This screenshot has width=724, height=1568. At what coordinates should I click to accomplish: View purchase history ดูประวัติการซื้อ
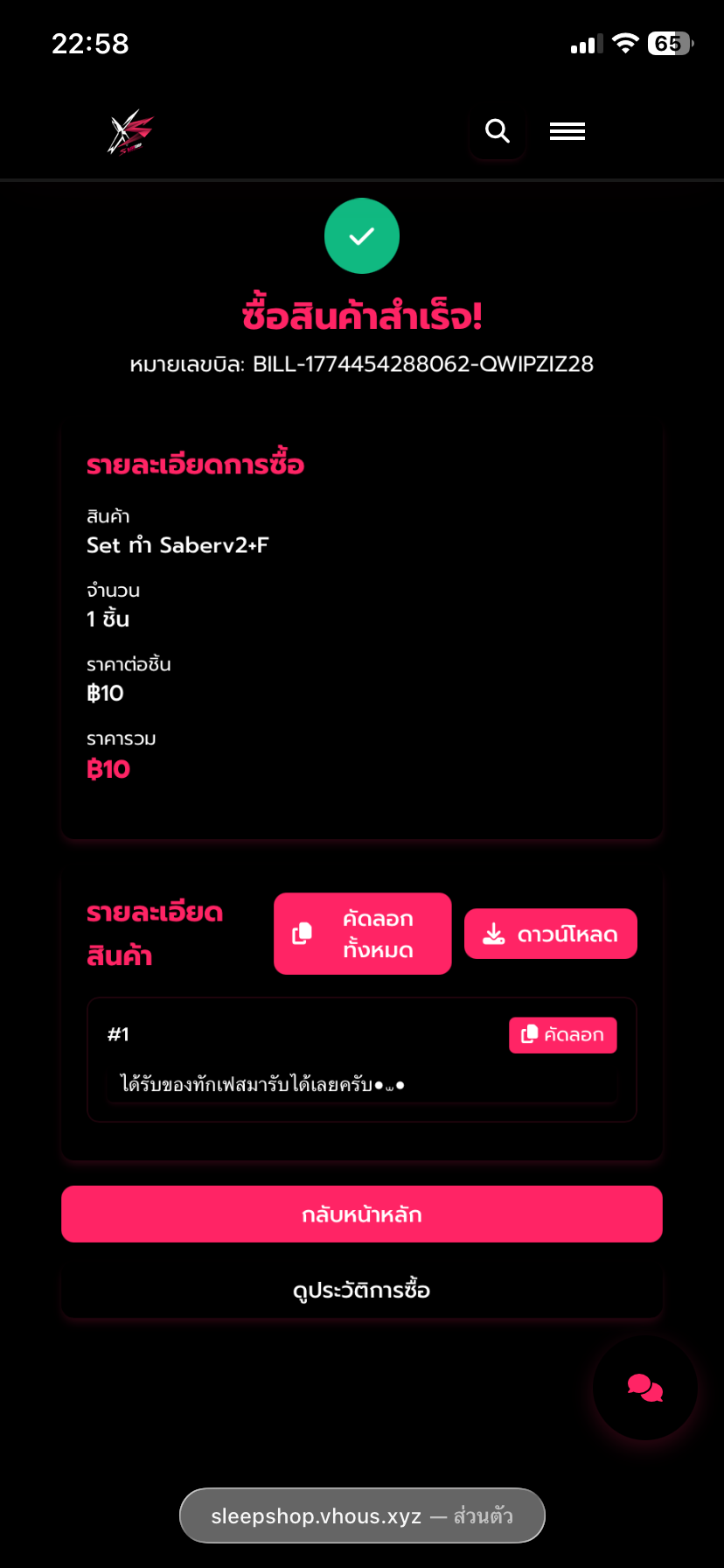[362, 1290]
